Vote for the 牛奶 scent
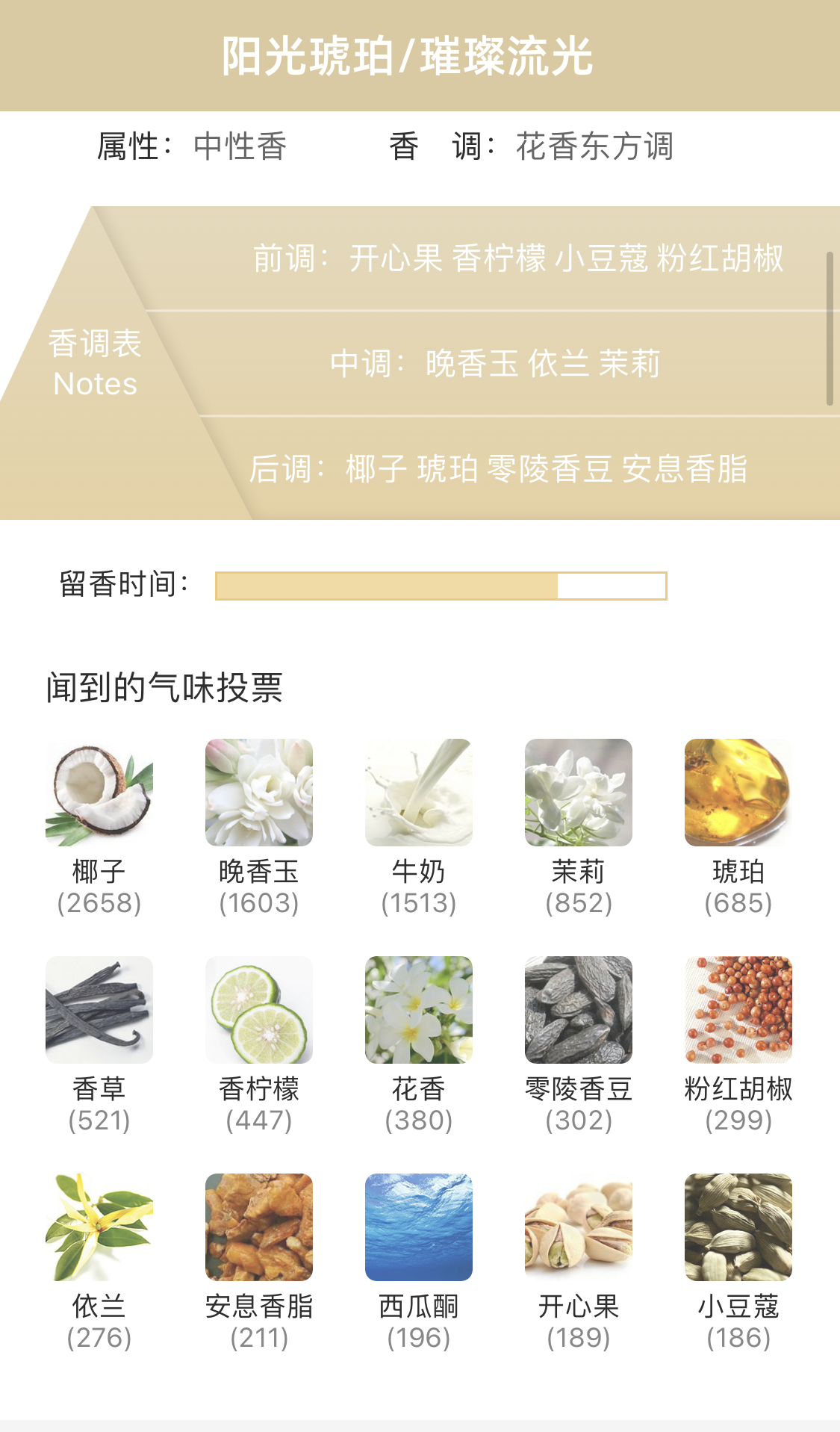Screen dimensions: 840x1432 pos(419,793)
